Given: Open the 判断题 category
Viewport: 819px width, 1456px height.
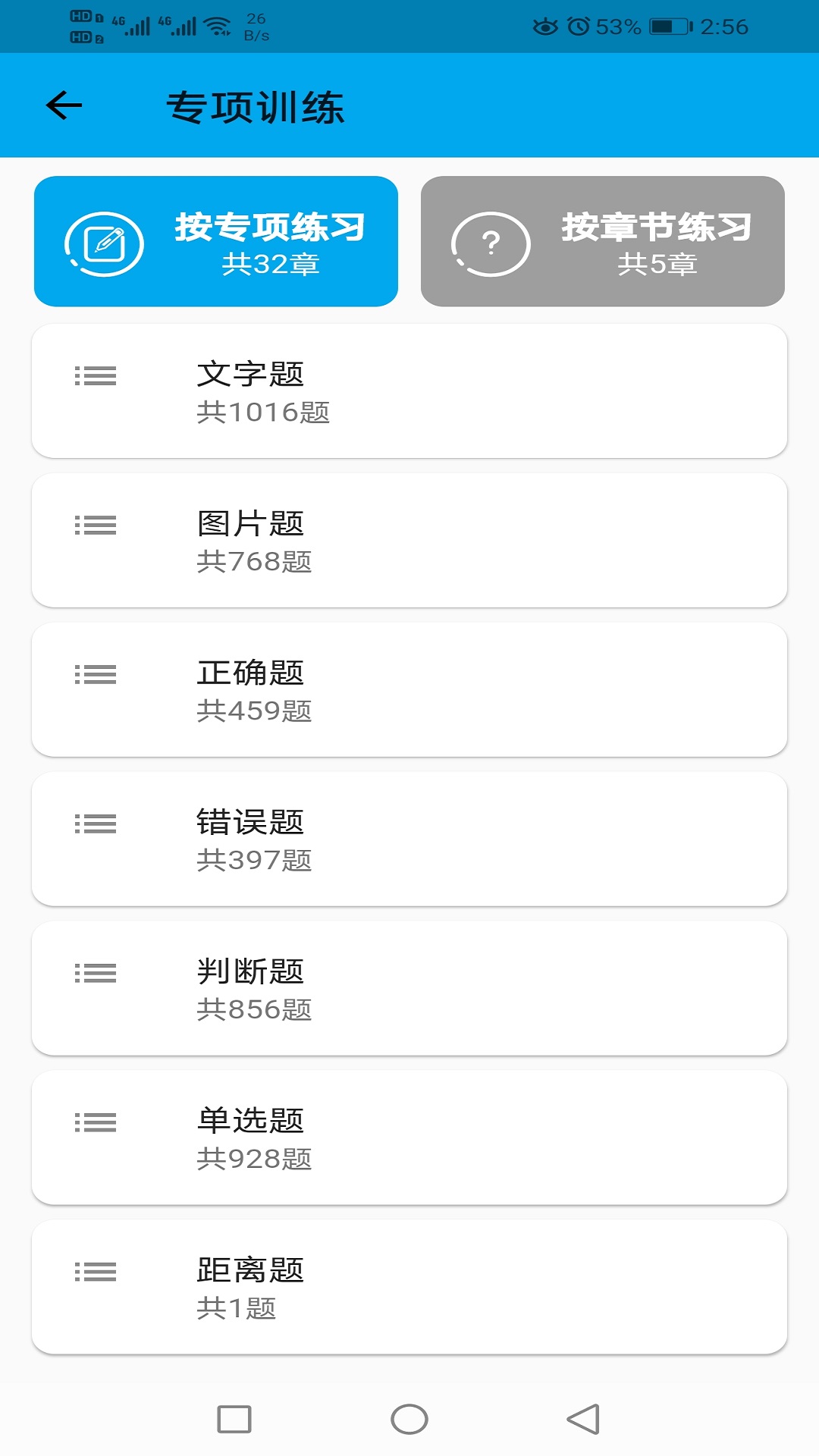Looking at the screenshot, I should tap(409, 989).
